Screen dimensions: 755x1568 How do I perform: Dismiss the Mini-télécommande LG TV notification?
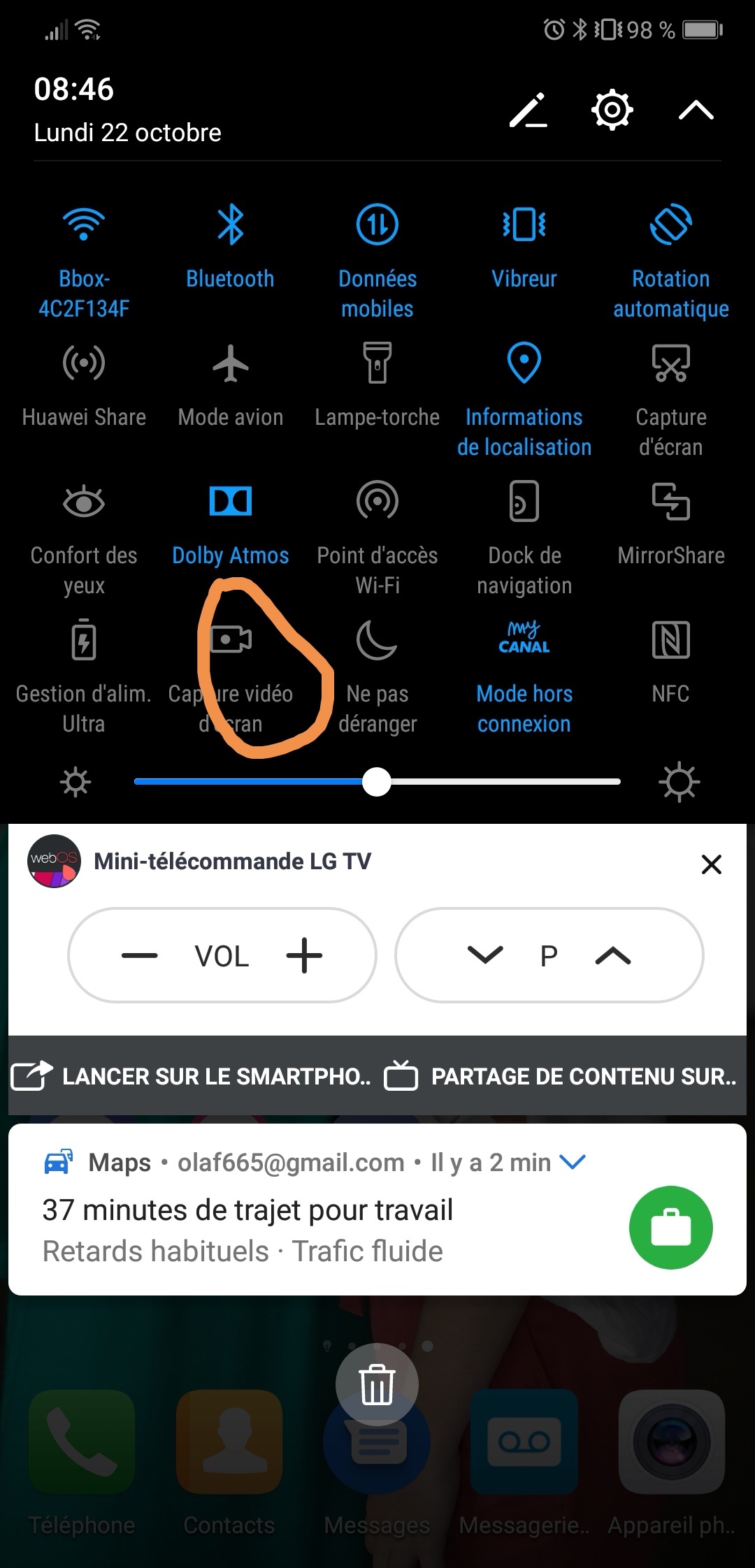tap(711, 864)
